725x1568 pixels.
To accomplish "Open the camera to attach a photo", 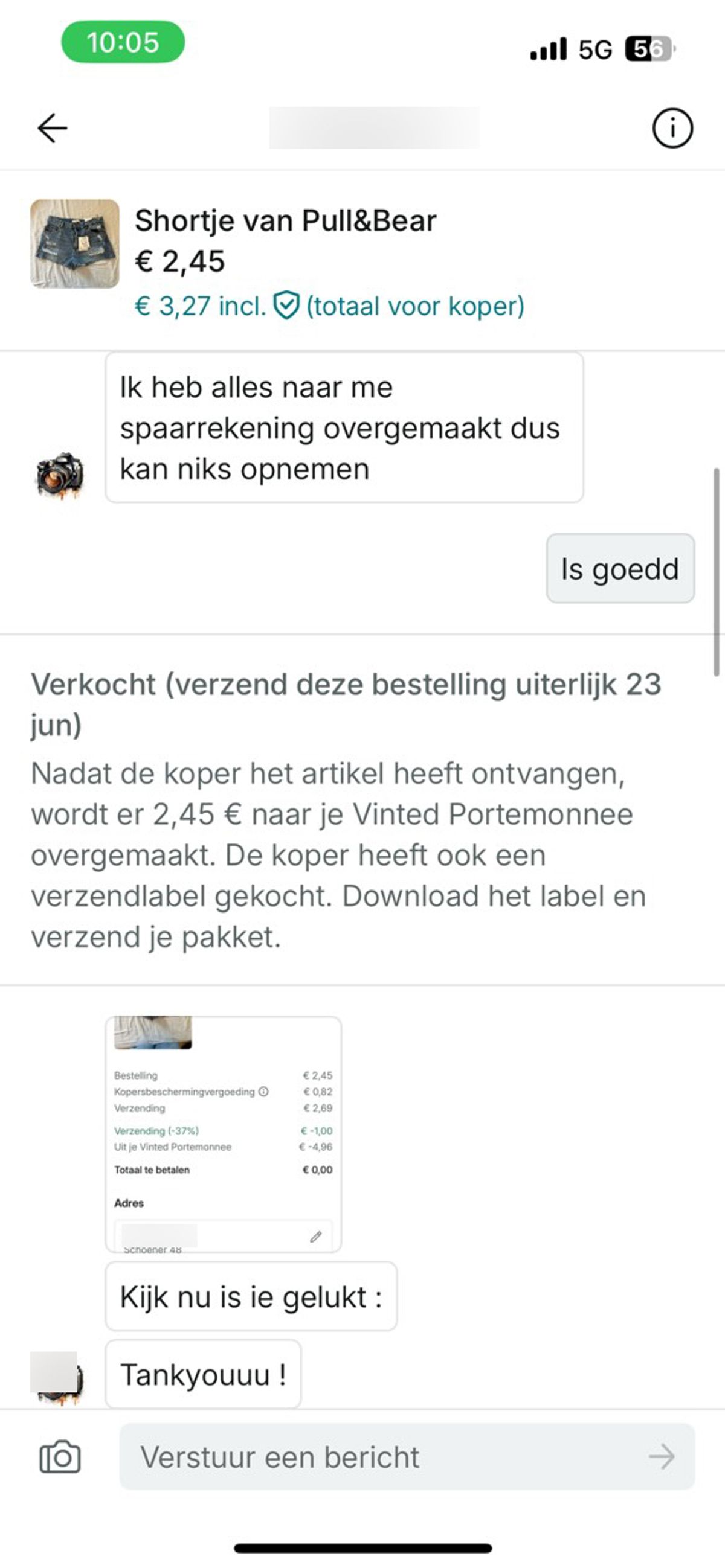I will (60, 1457).
